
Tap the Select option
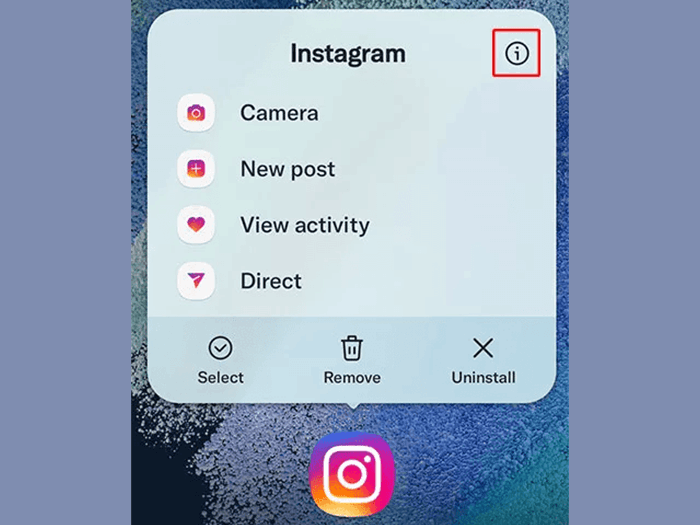click(x=220, y=360)
